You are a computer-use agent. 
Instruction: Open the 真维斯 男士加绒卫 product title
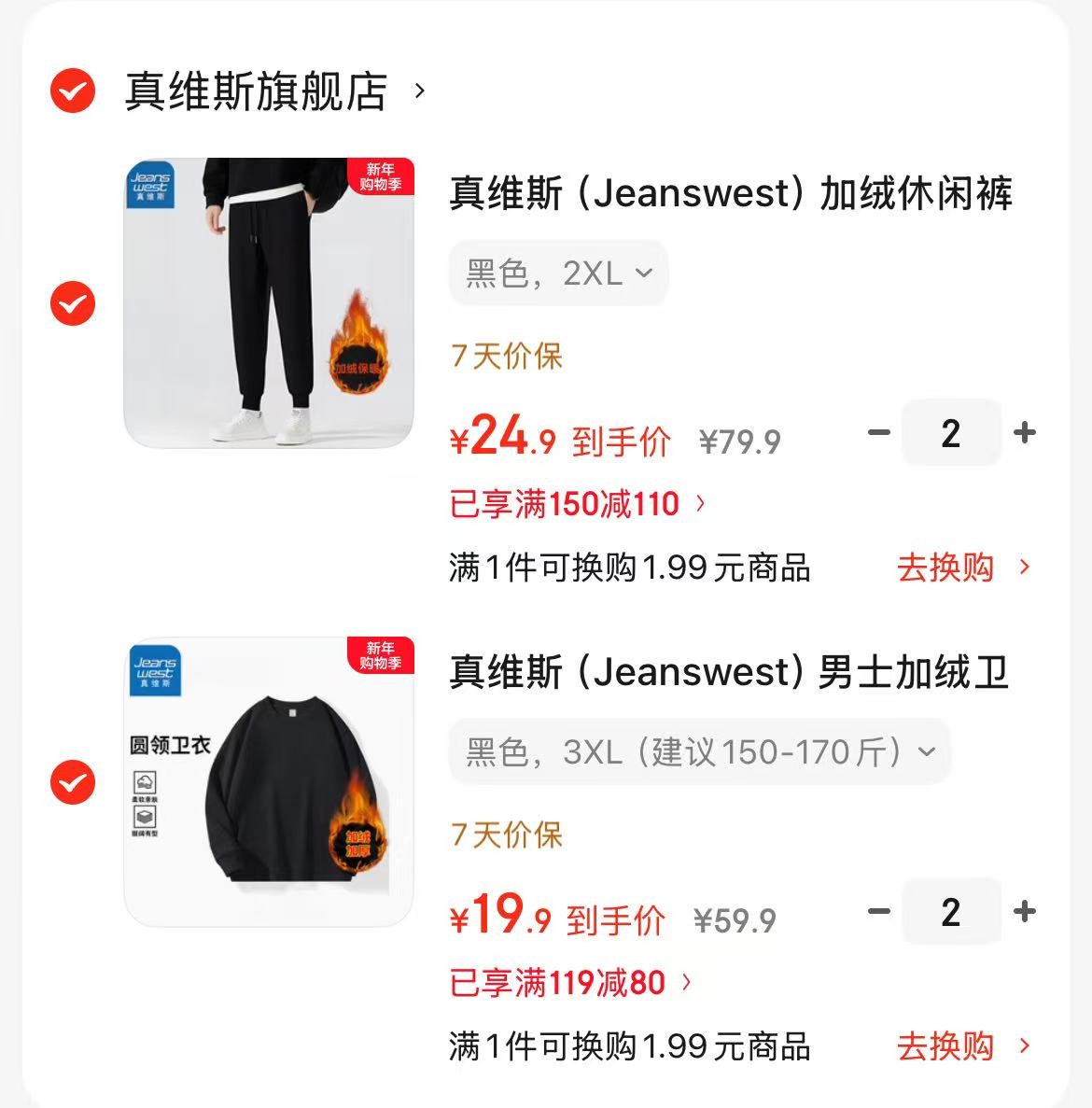click(728, 672)
